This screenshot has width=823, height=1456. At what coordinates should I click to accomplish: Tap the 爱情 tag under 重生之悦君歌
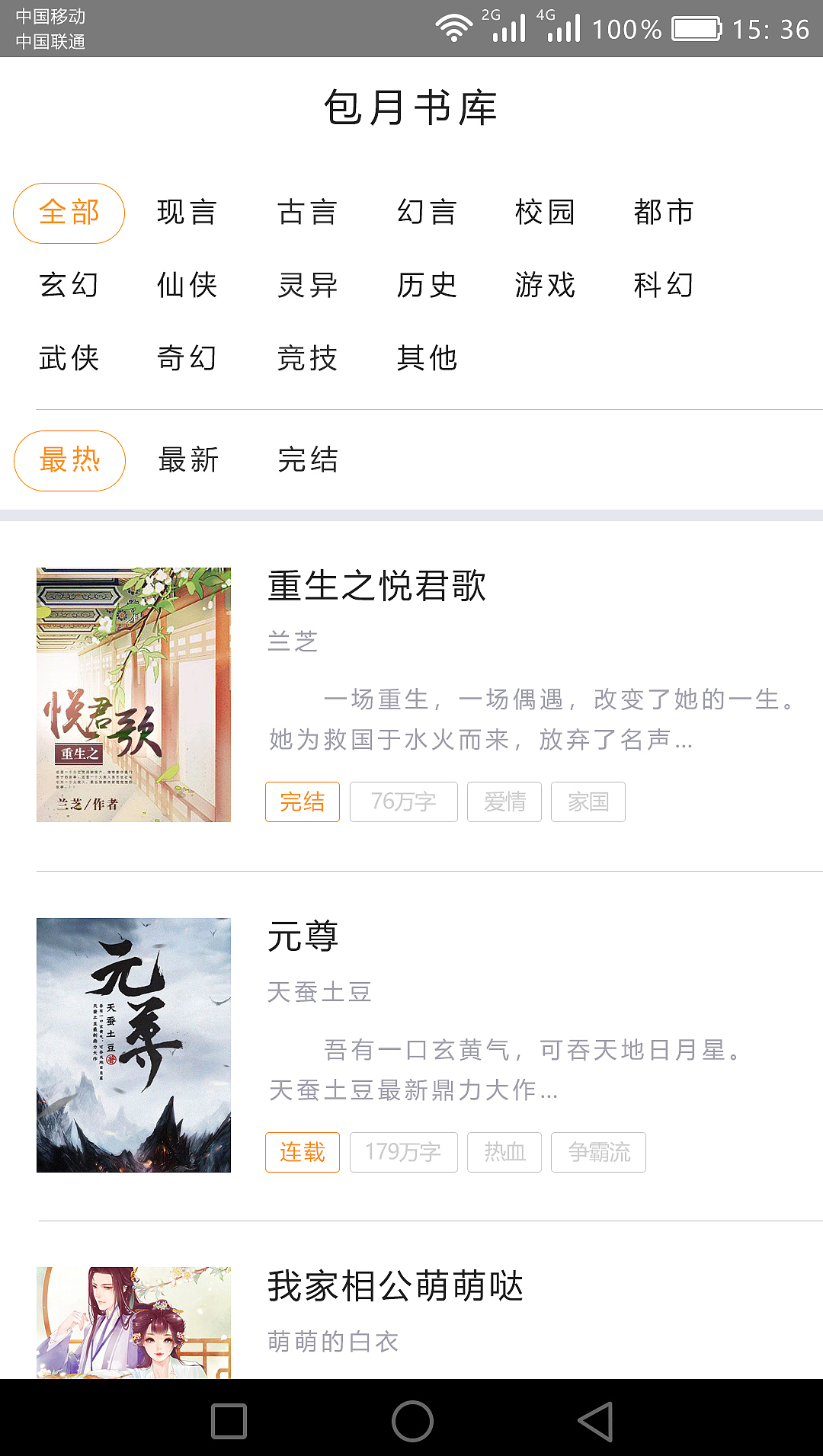pos(504,802)
